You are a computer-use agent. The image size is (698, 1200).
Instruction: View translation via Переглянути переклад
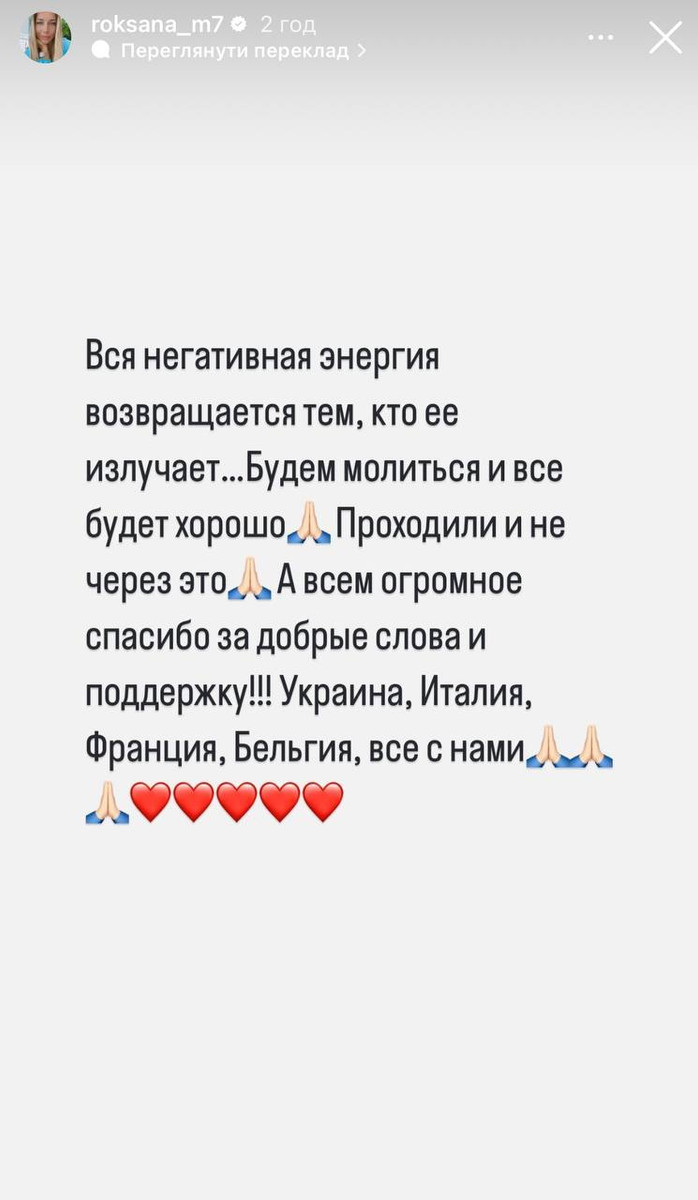(x=234, y=51)
